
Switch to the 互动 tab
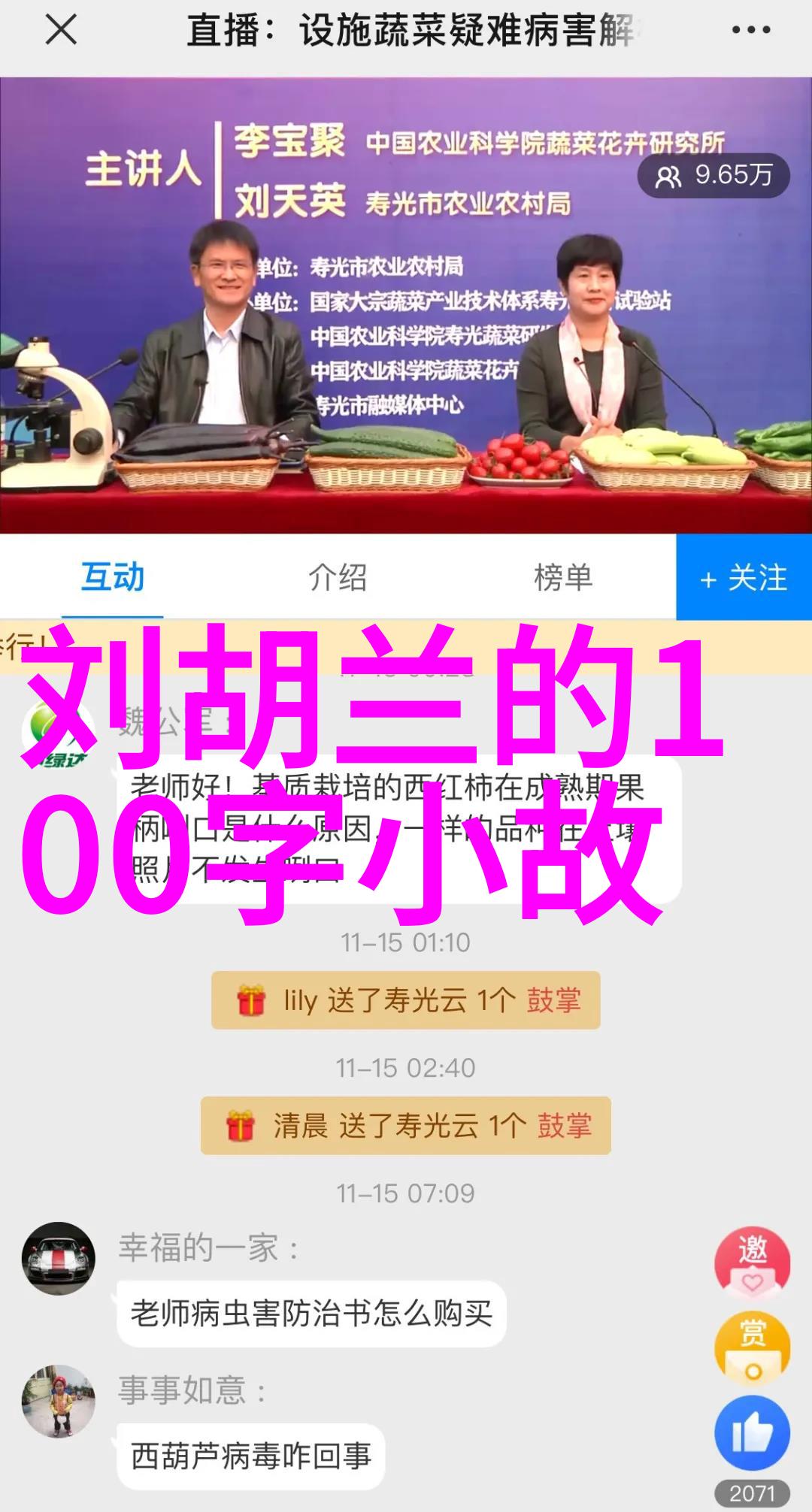113,577
